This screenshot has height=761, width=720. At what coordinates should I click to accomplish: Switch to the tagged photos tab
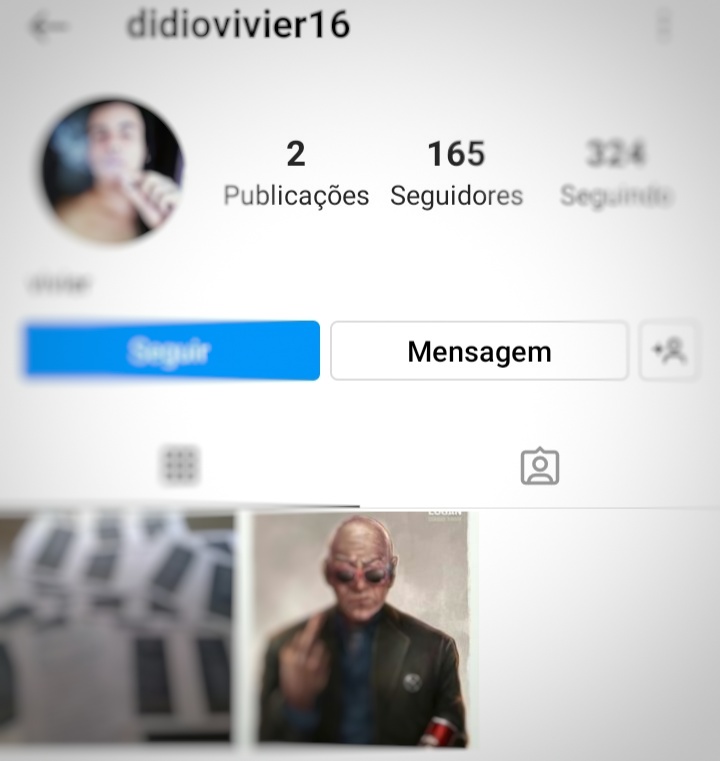[x=540, y=466]
